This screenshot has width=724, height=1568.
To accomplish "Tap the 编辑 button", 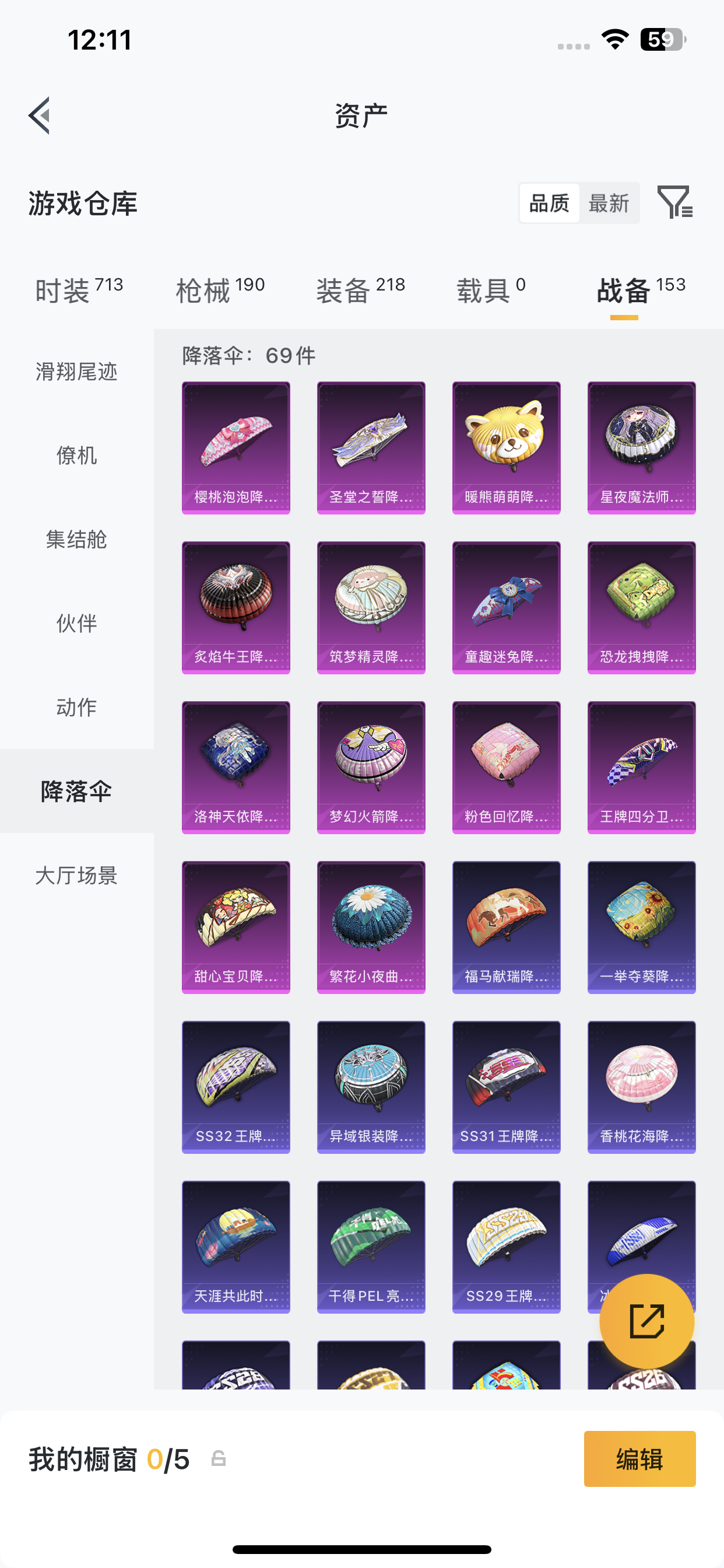I will pyautogui.click(x=640, y=1459).
